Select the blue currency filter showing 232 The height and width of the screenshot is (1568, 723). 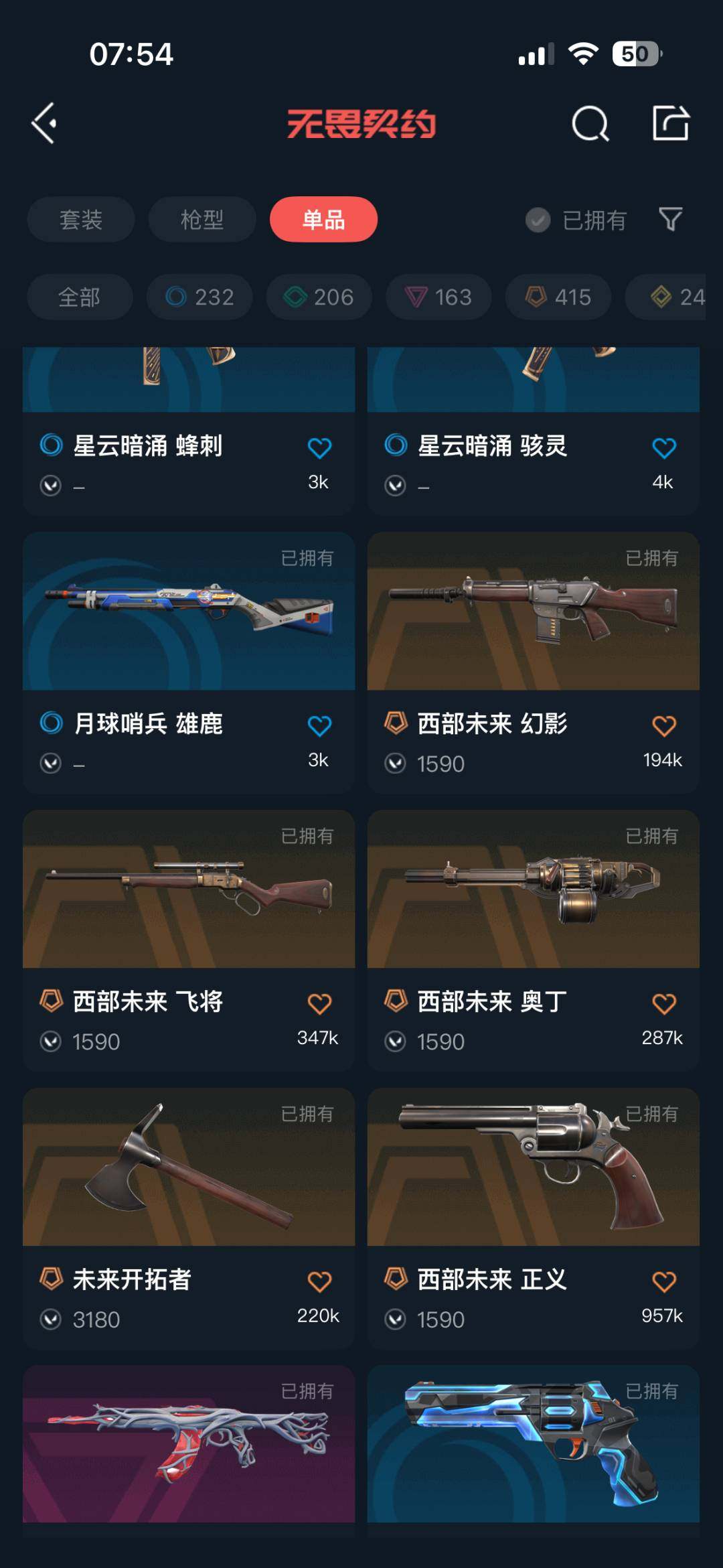[199, 297]
